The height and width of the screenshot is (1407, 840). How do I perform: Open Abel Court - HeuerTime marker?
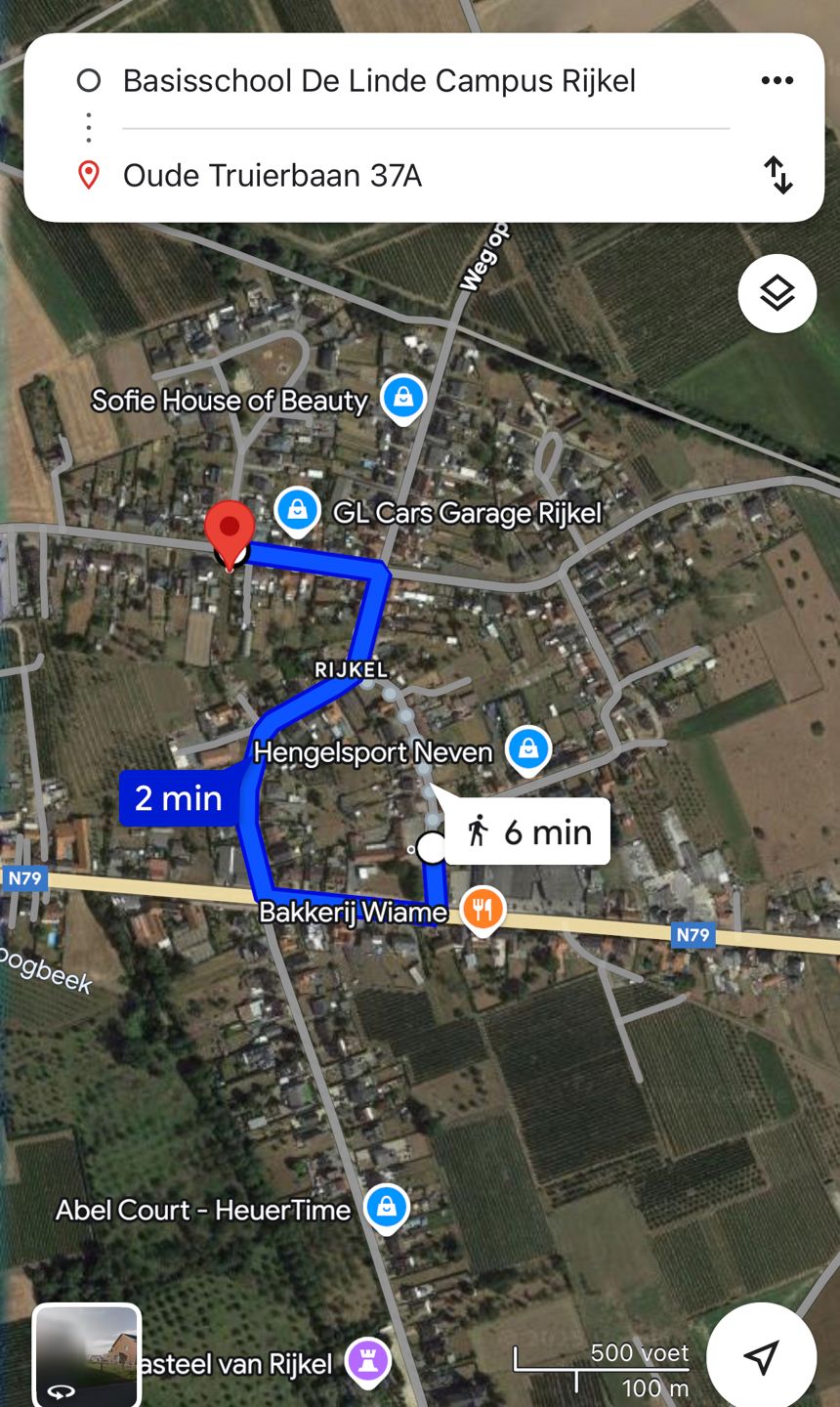click(x=387, y=1208)
